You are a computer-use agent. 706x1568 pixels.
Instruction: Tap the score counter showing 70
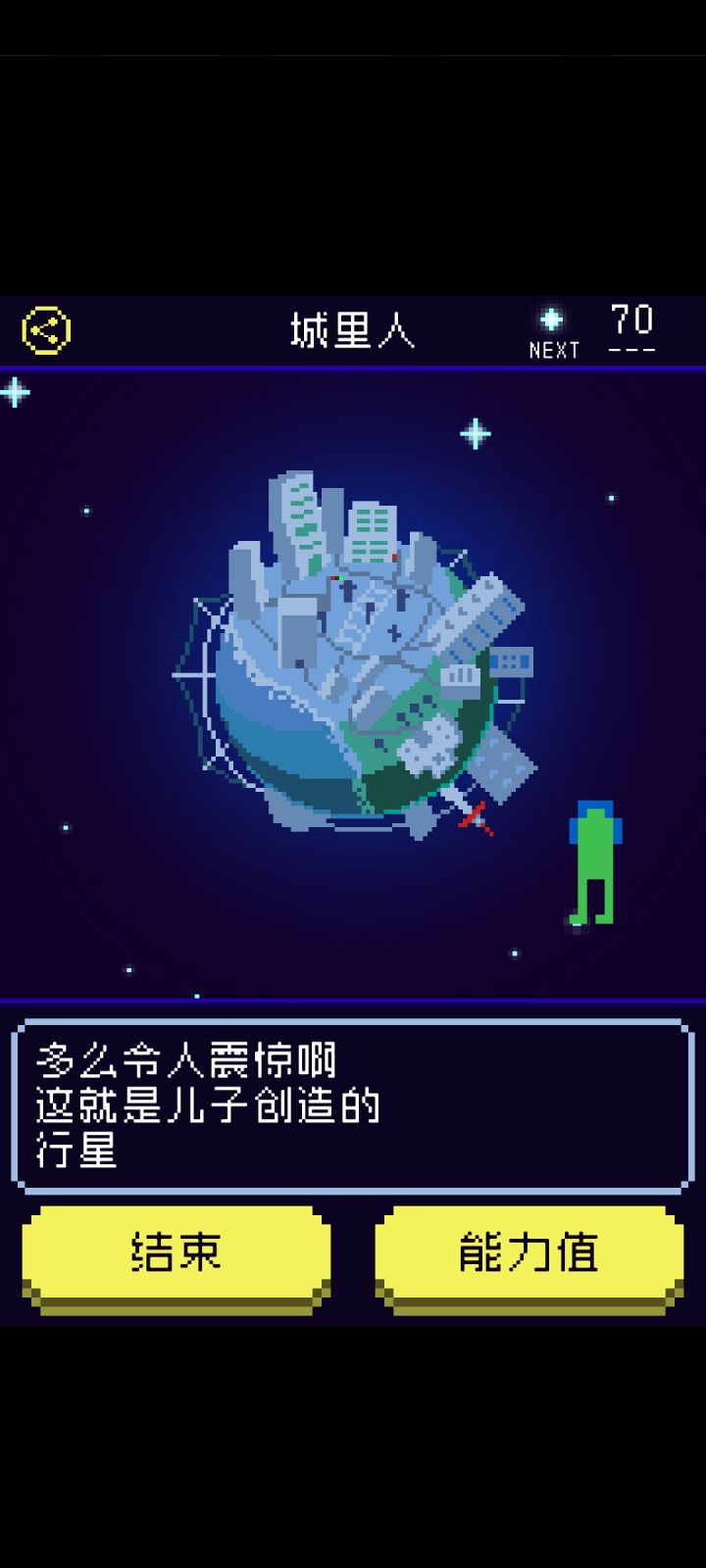click(x=630, y=317)
